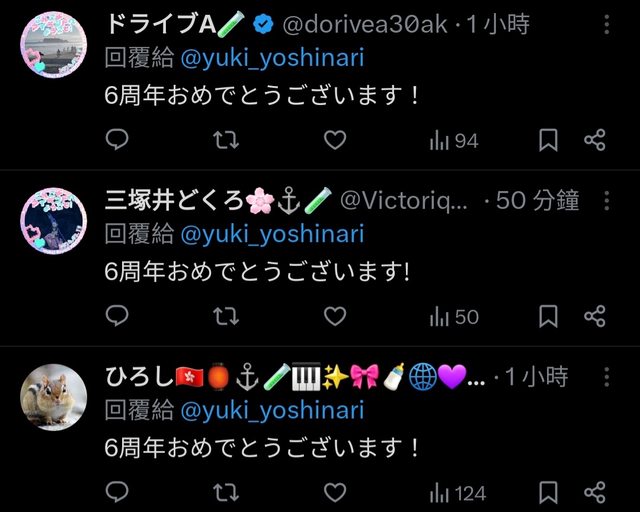Image resolution: width=640 pixels, height=512 pixels.
Task: Open overflow menu on 三塚井どくろ's tweet
Action: click(x=606, y=201)
